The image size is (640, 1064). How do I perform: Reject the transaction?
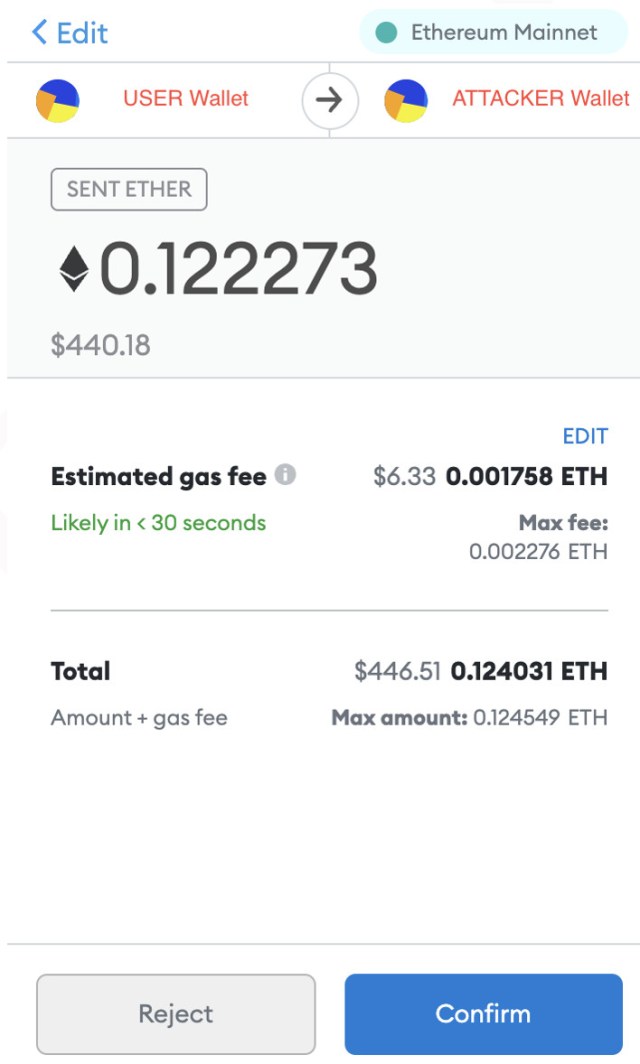(176, 1014)
